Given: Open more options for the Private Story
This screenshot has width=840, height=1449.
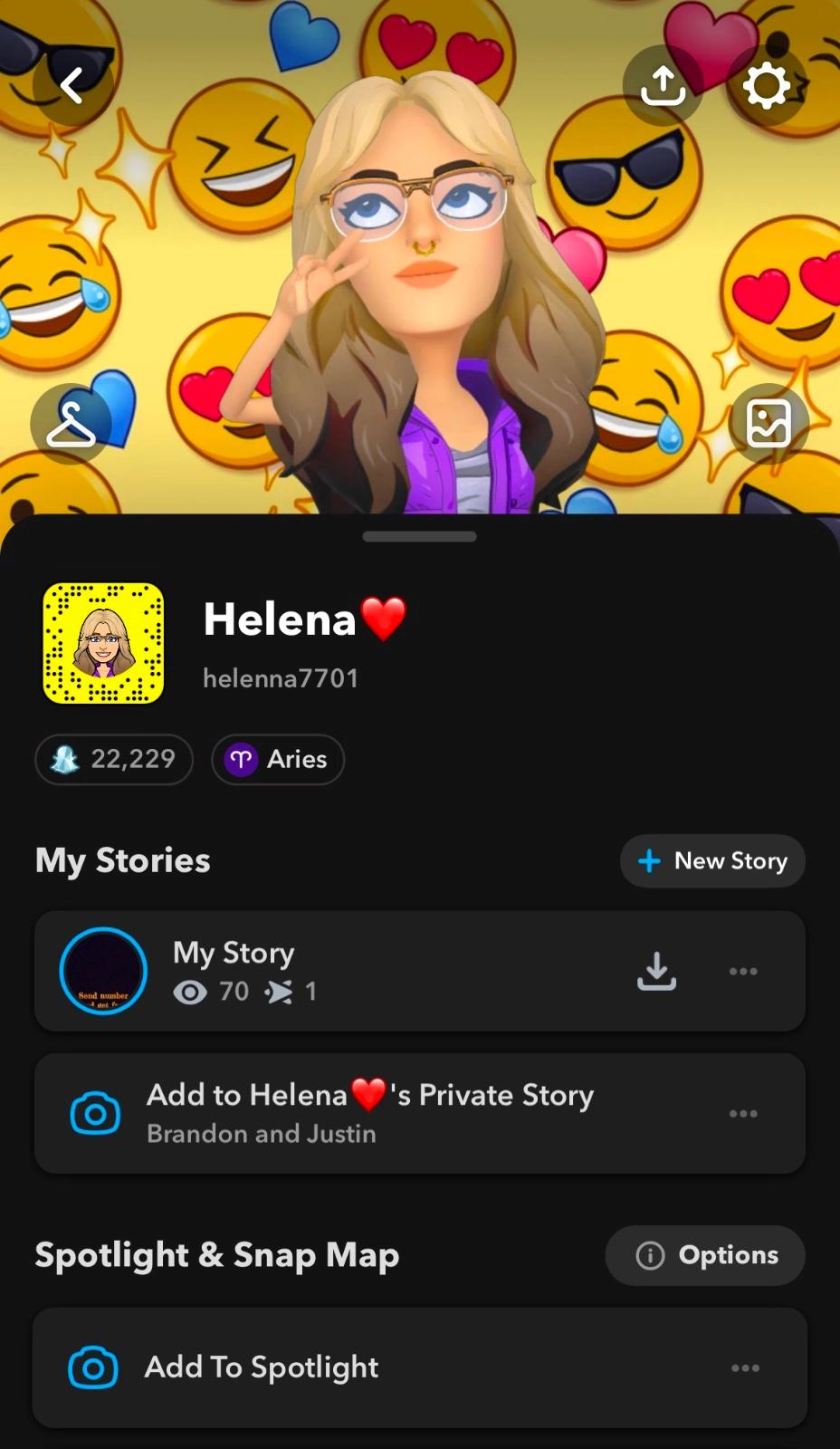Looking at the screenshot, I should [x=743, y=1113].
